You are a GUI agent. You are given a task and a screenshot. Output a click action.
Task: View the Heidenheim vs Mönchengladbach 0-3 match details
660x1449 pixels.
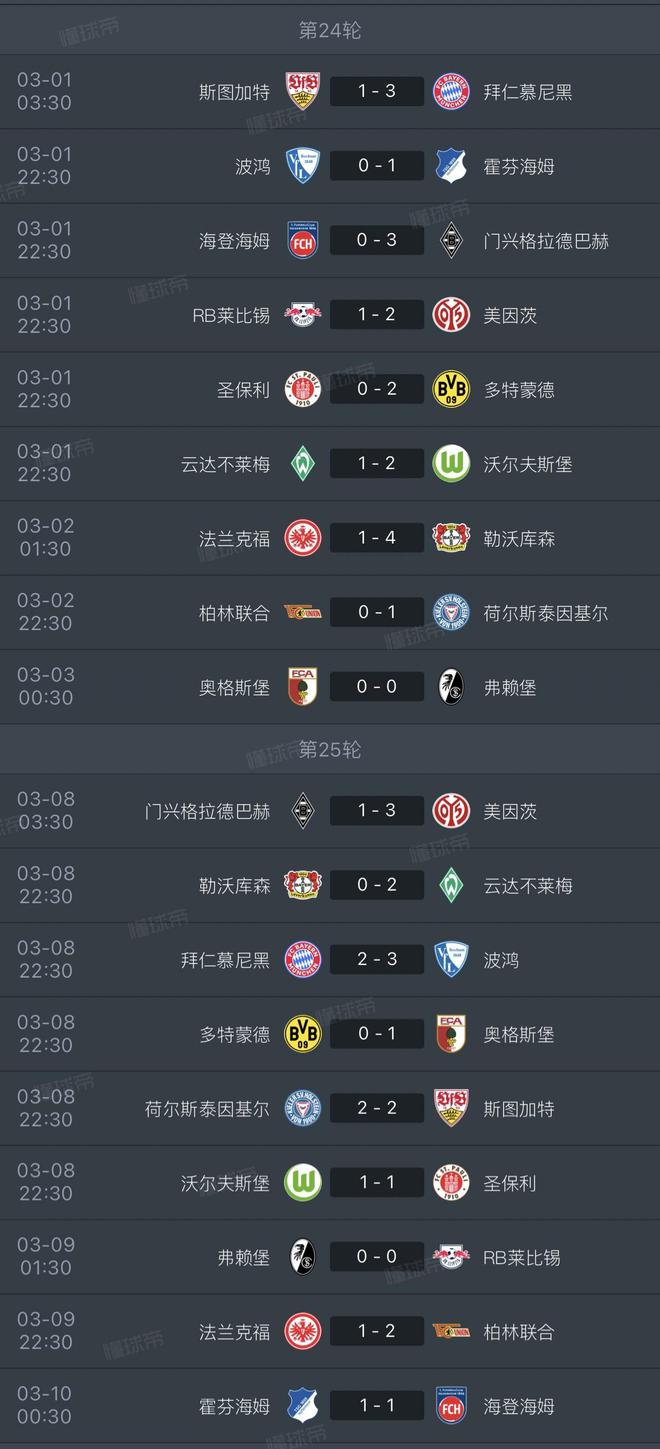click(x=377, y=240)
